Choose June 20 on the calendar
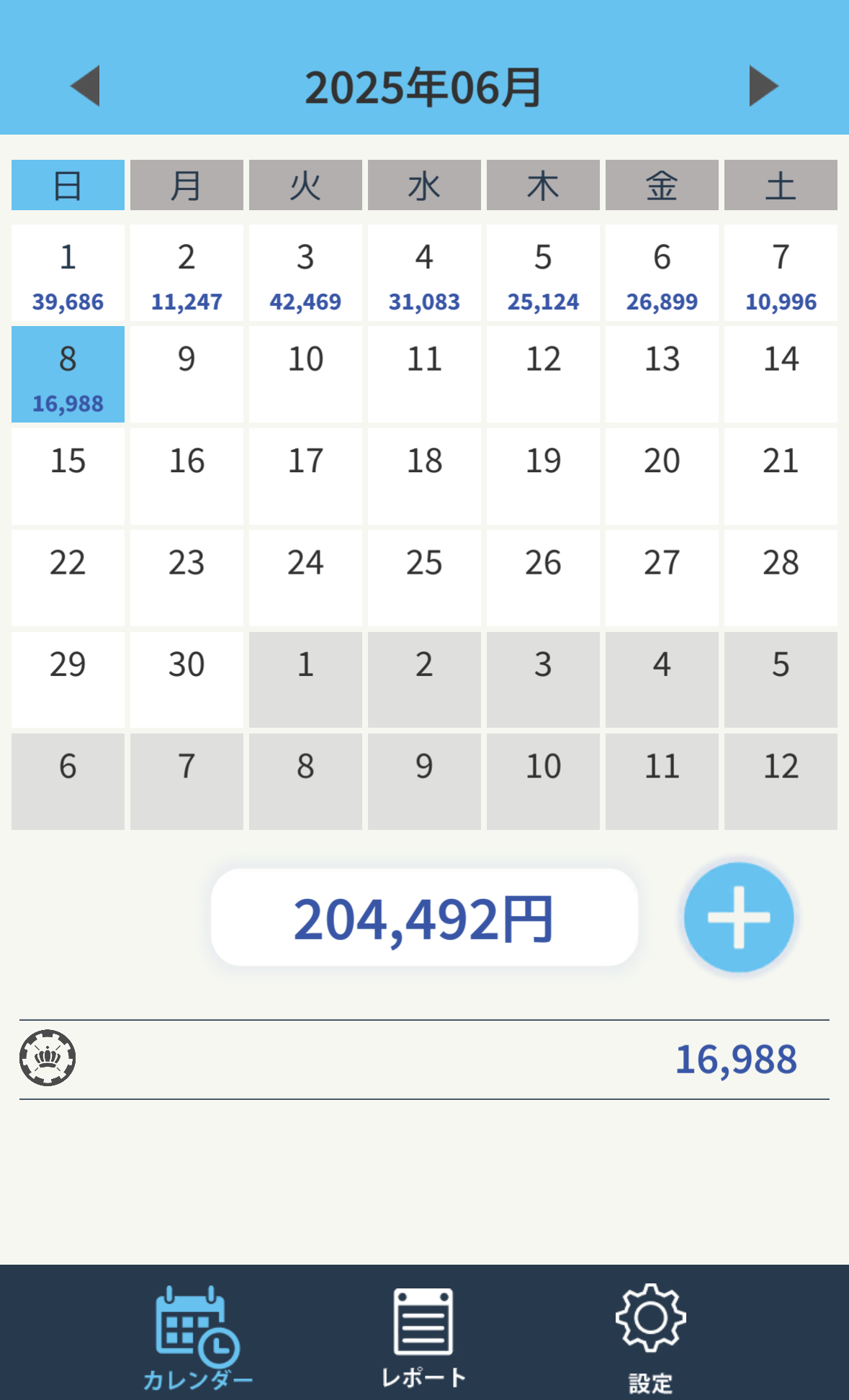Viewport: 849px width, 1400px height. point(662,476)
